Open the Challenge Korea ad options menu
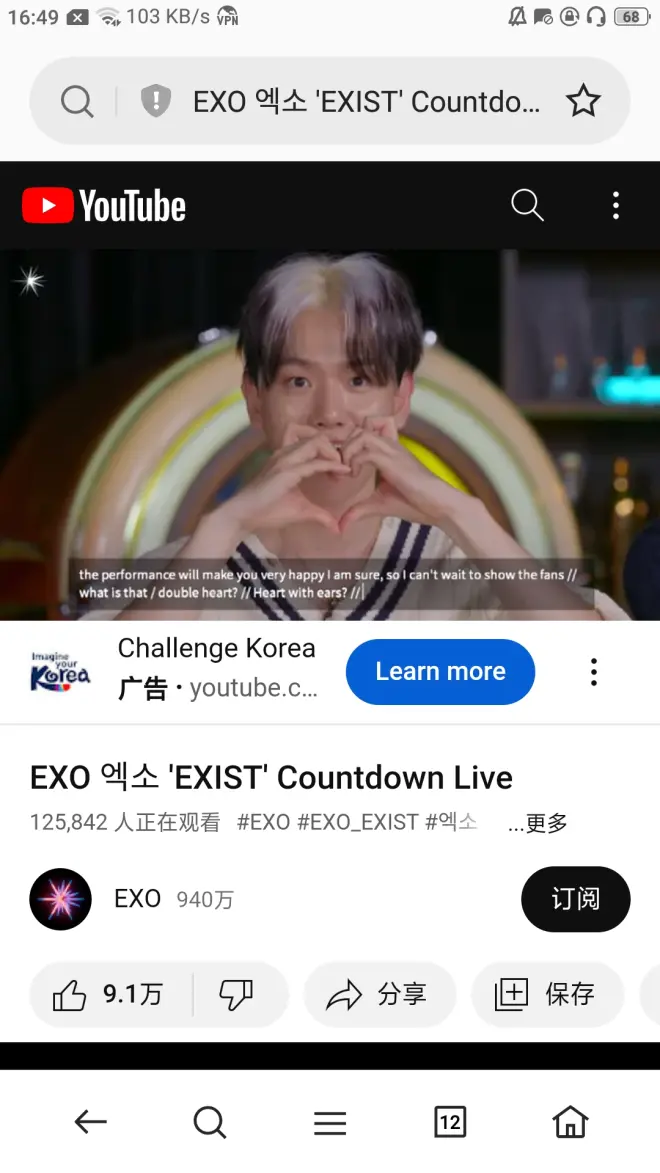 coord(593,672)
